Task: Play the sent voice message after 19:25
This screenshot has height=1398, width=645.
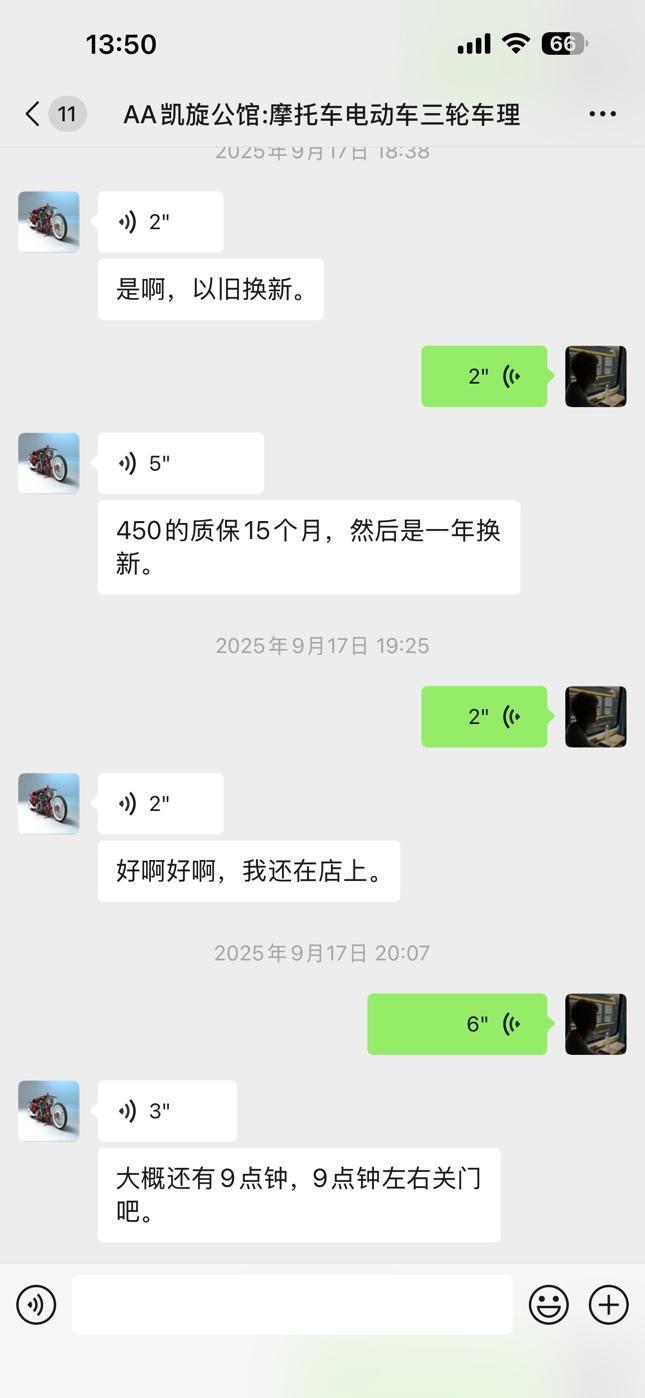Action: pyautogui.click(x=484, y=717)
